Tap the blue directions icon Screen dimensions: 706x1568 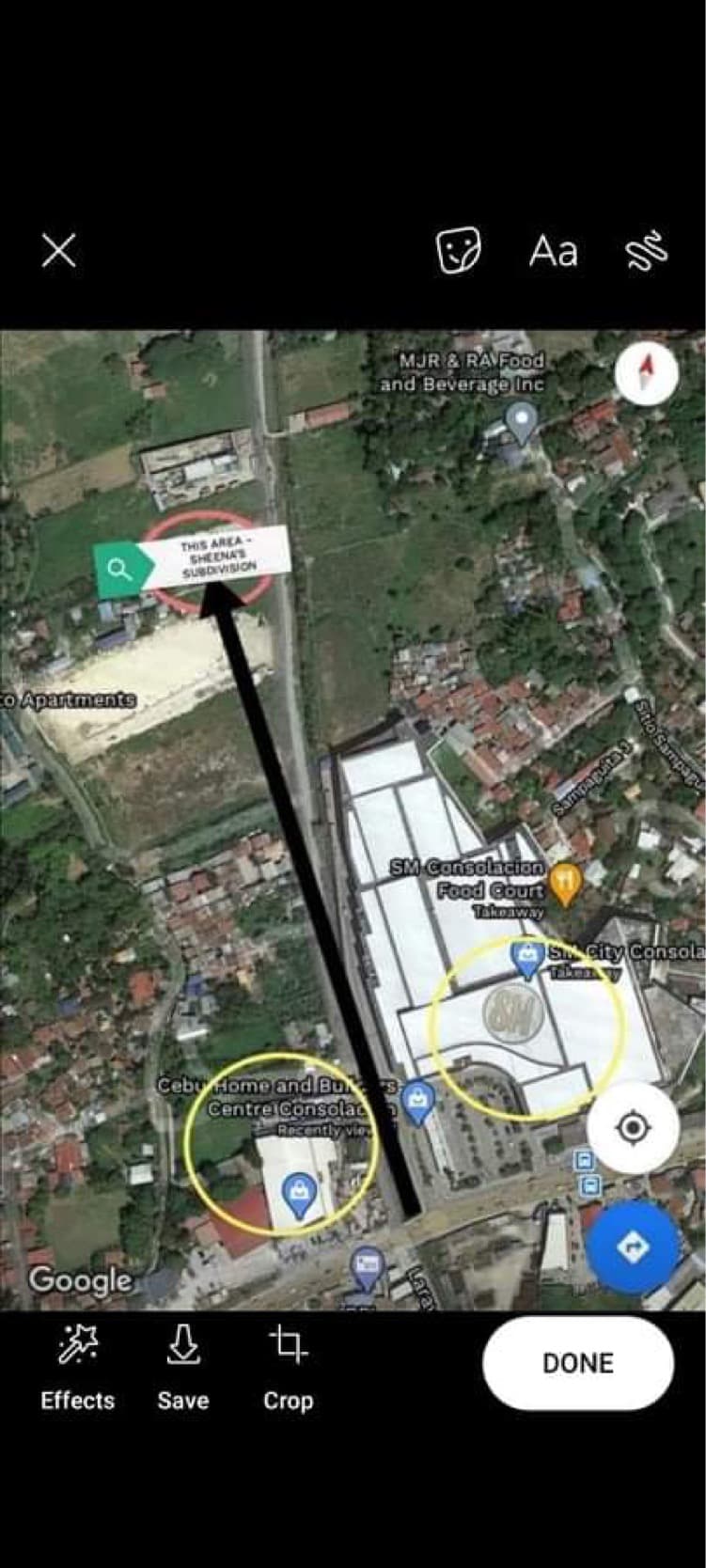click(633, 1246)
